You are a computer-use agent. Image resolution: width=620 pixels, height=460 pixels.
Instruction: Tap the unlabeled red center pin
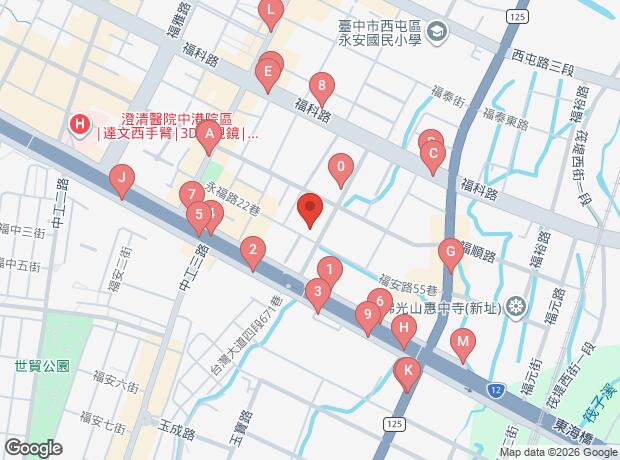pos(310,209)
